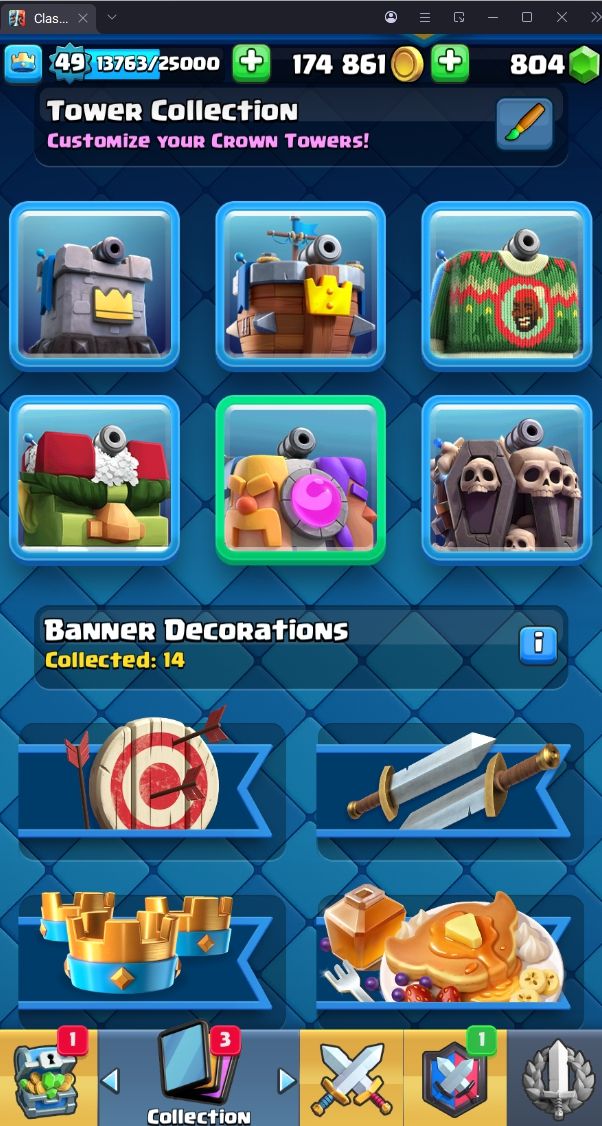
Task: Select the default gray stone tower skin
Action: click(x=95, y=286)
